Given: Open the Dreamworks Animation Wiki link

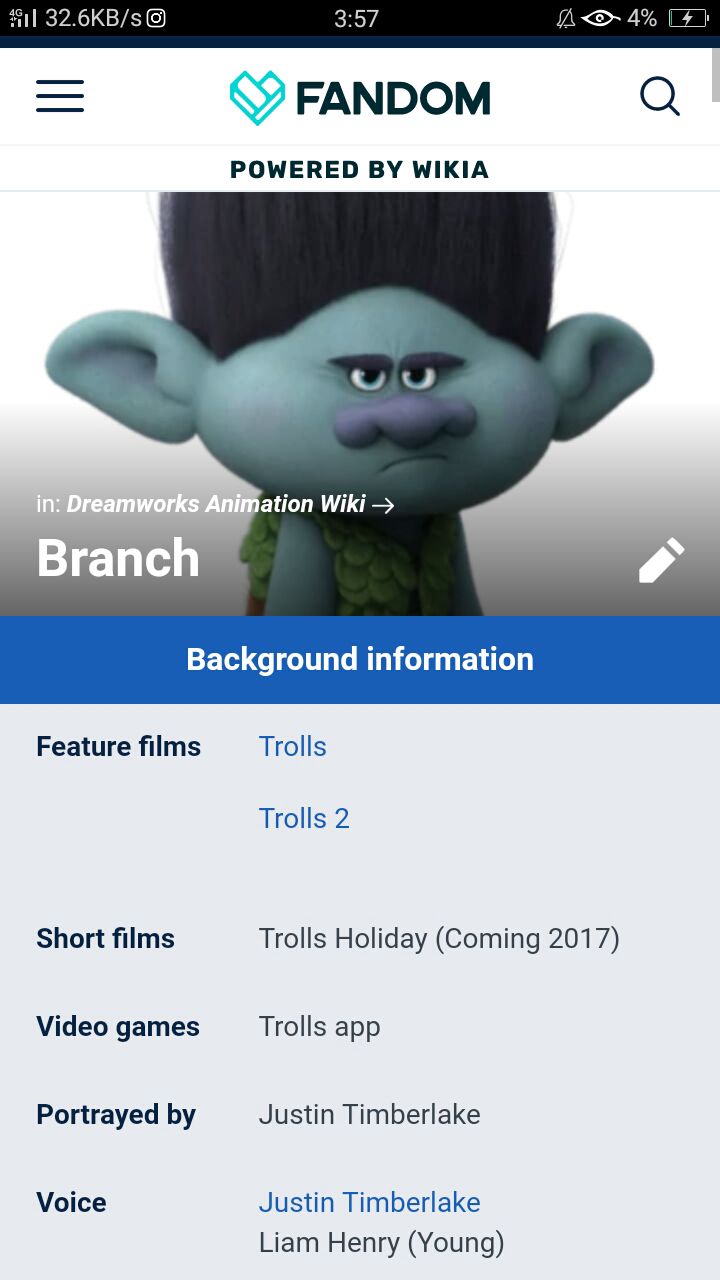Looking at the screenshot, I should point(217,504).
